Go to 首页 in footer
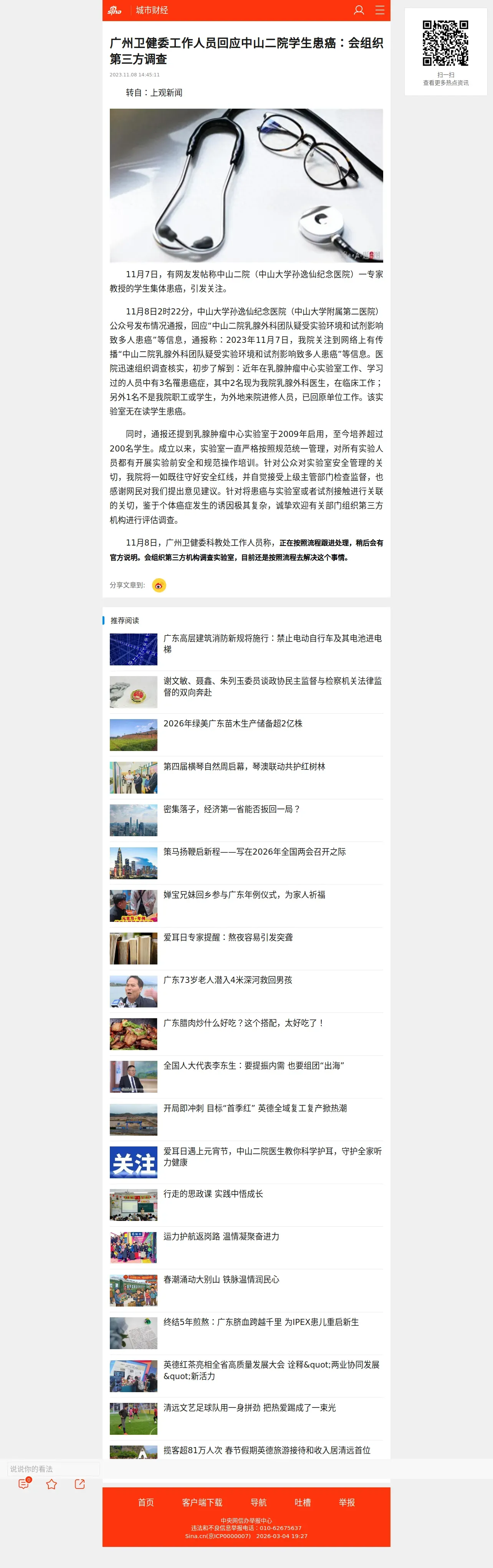The image size is (493, 1568). [146, 1502]
